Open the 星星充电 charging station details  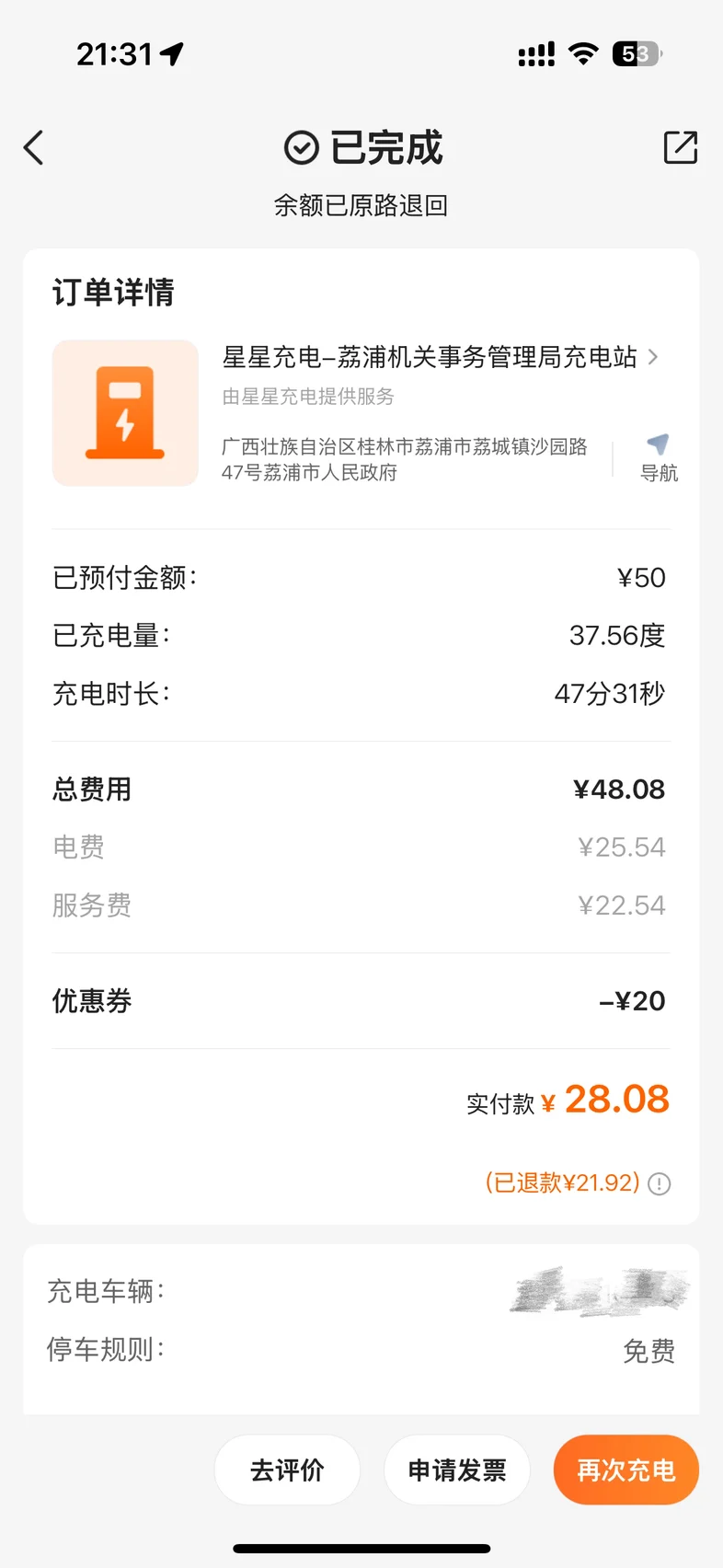point(441,357)
